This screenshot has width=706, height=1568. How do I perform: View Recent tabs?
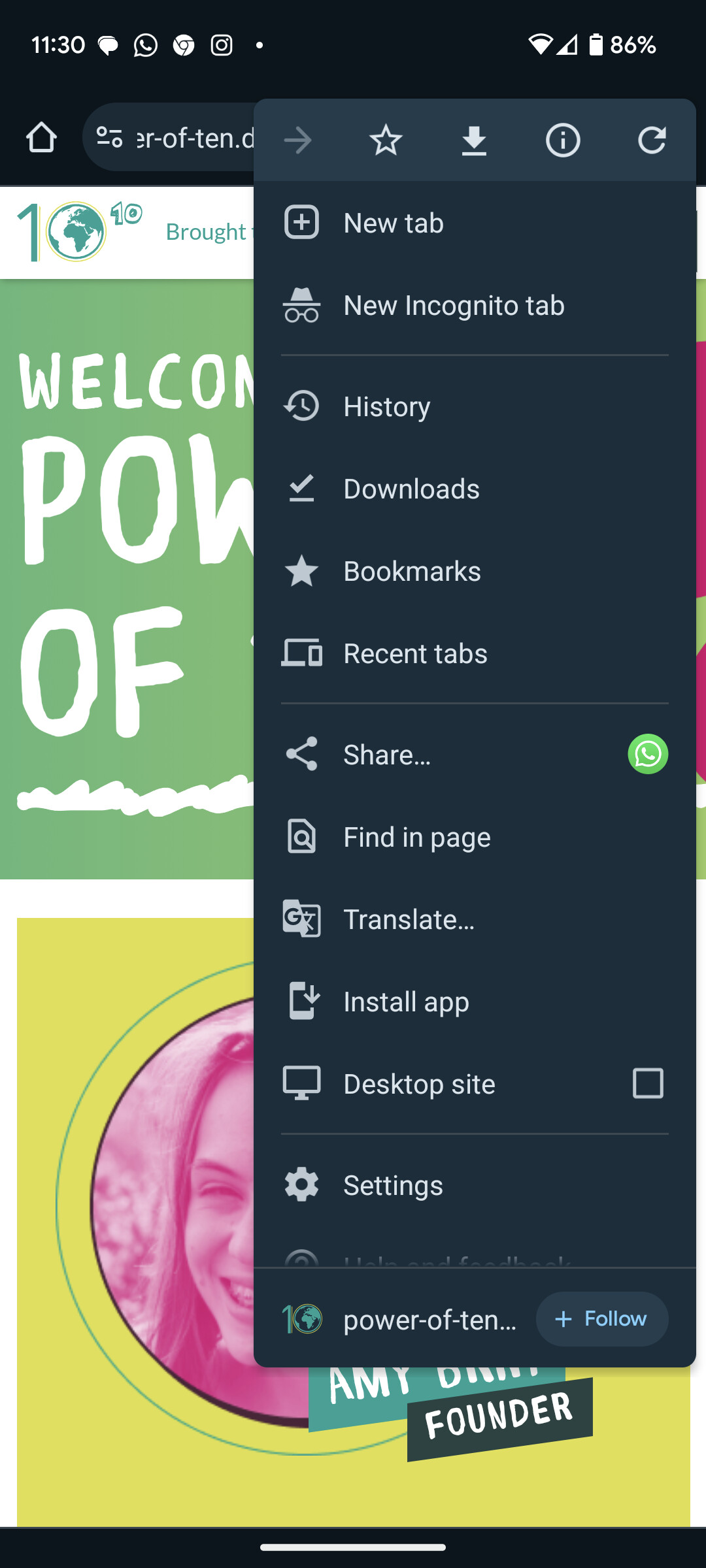[475, 653]
